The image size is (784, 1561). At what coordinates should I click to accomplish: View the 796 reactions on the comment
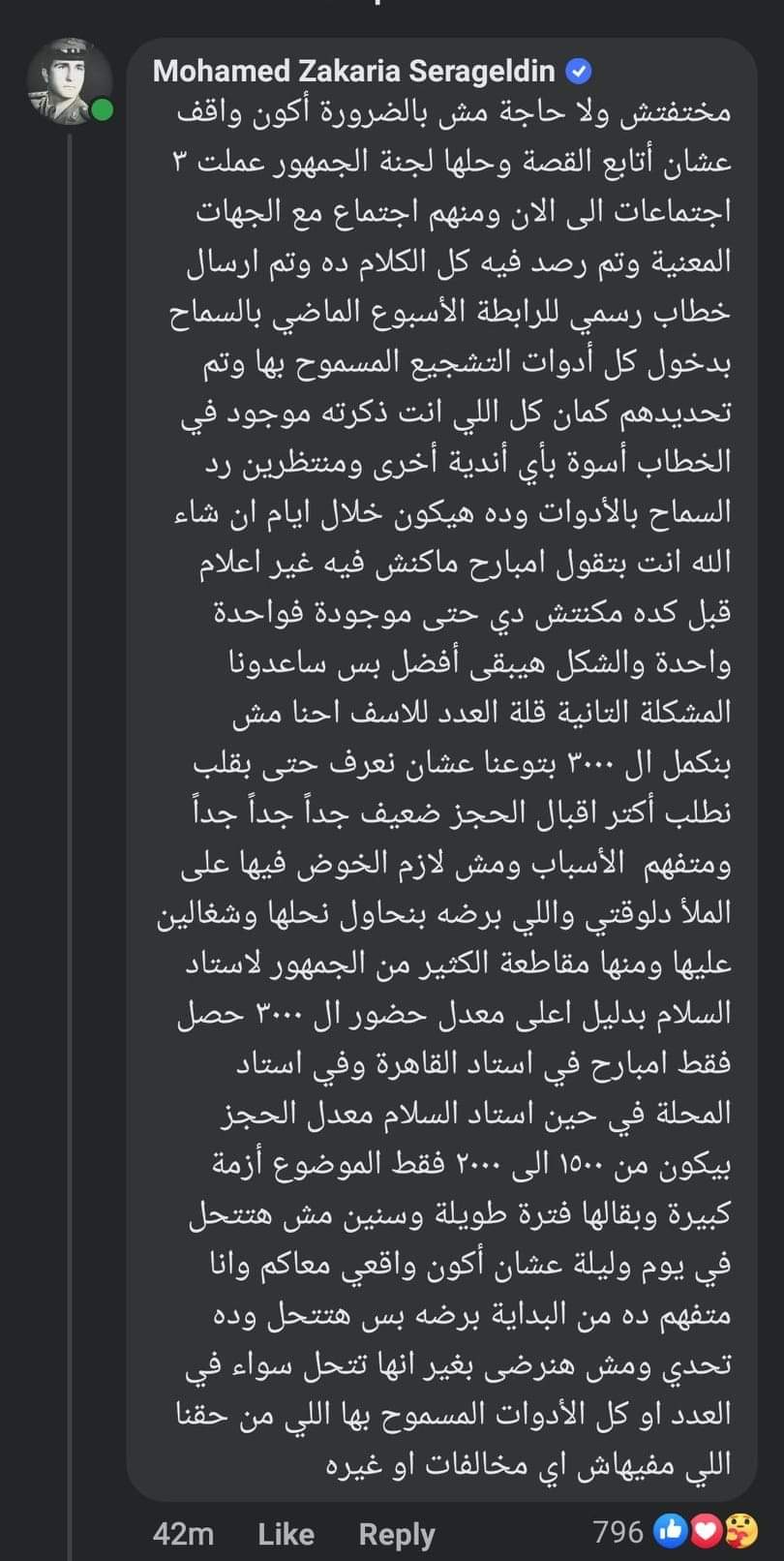pyautogui.click(x=670, y=1532)
